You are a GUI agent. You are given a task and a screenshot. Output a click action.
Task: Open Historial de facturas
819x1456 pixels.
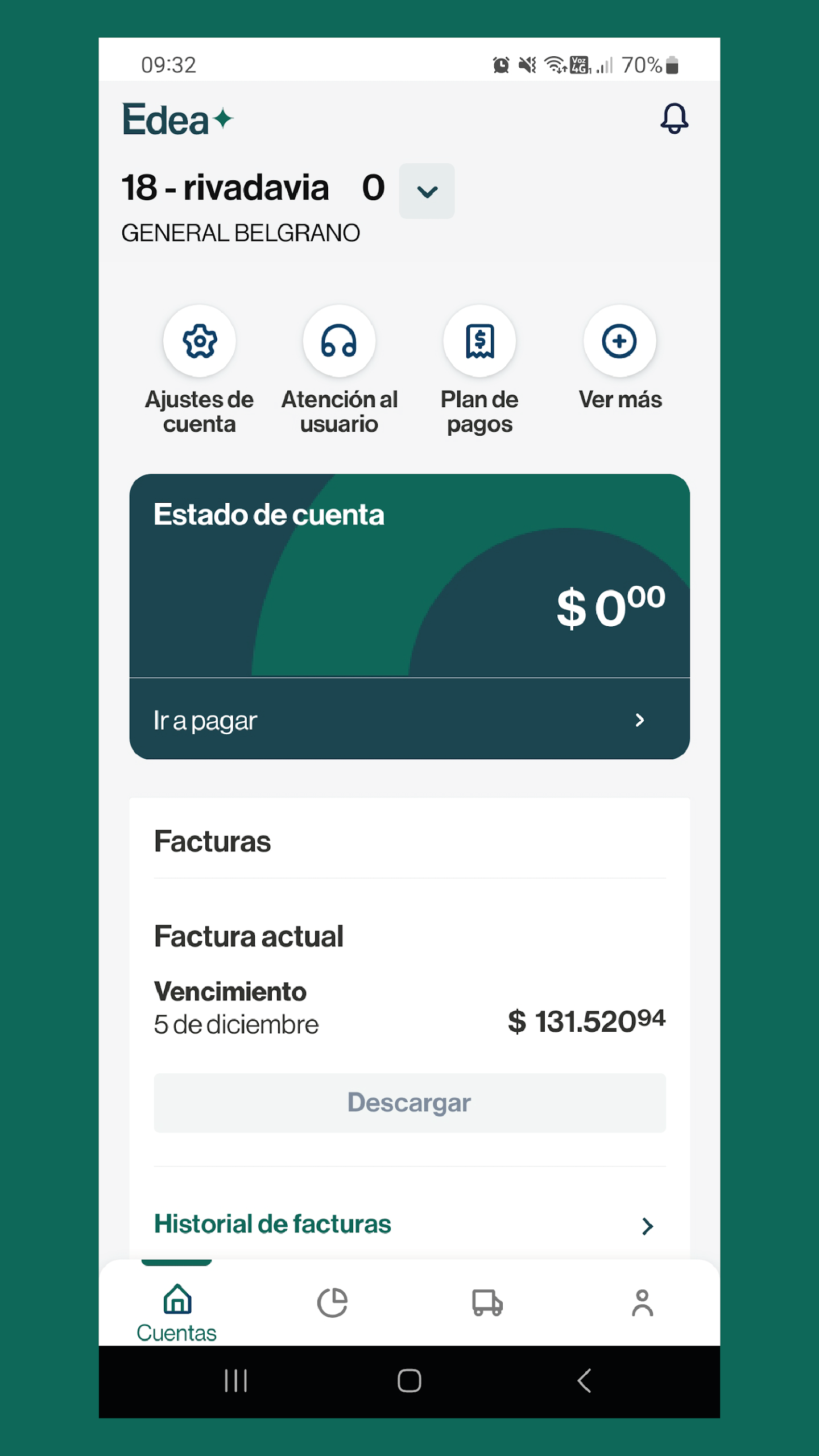coord(409,1224)
